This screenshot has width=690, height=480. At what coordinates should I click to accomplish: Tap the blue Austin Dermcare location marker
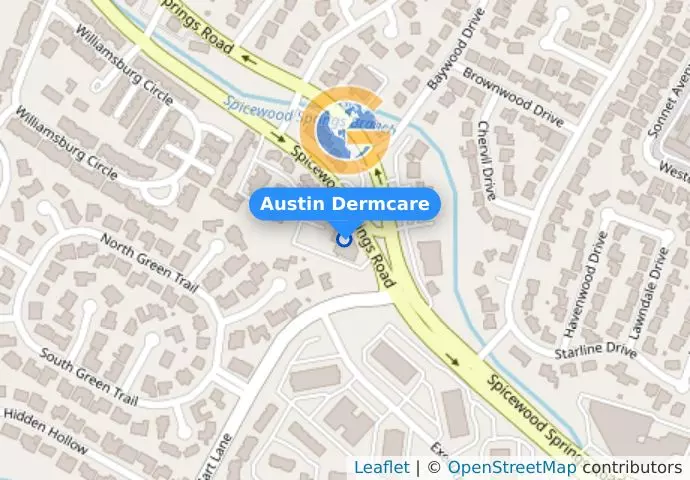pyautogui.click(x=344, y=238)
